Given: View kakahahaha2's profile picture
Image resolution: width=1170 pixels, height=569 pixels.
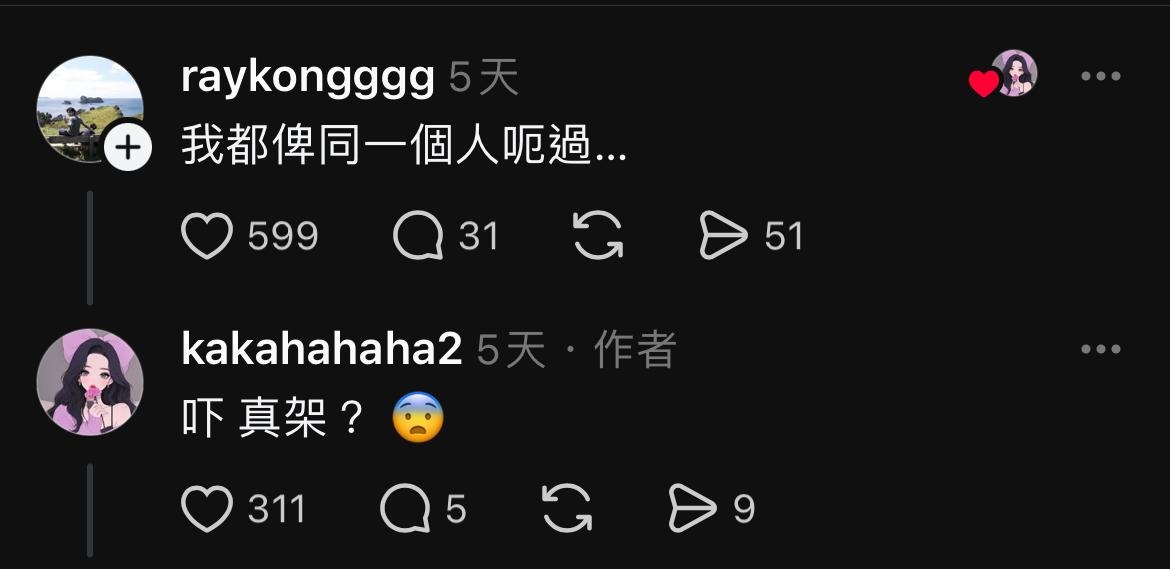Looking at the screenshot, I should click(90, 382).
